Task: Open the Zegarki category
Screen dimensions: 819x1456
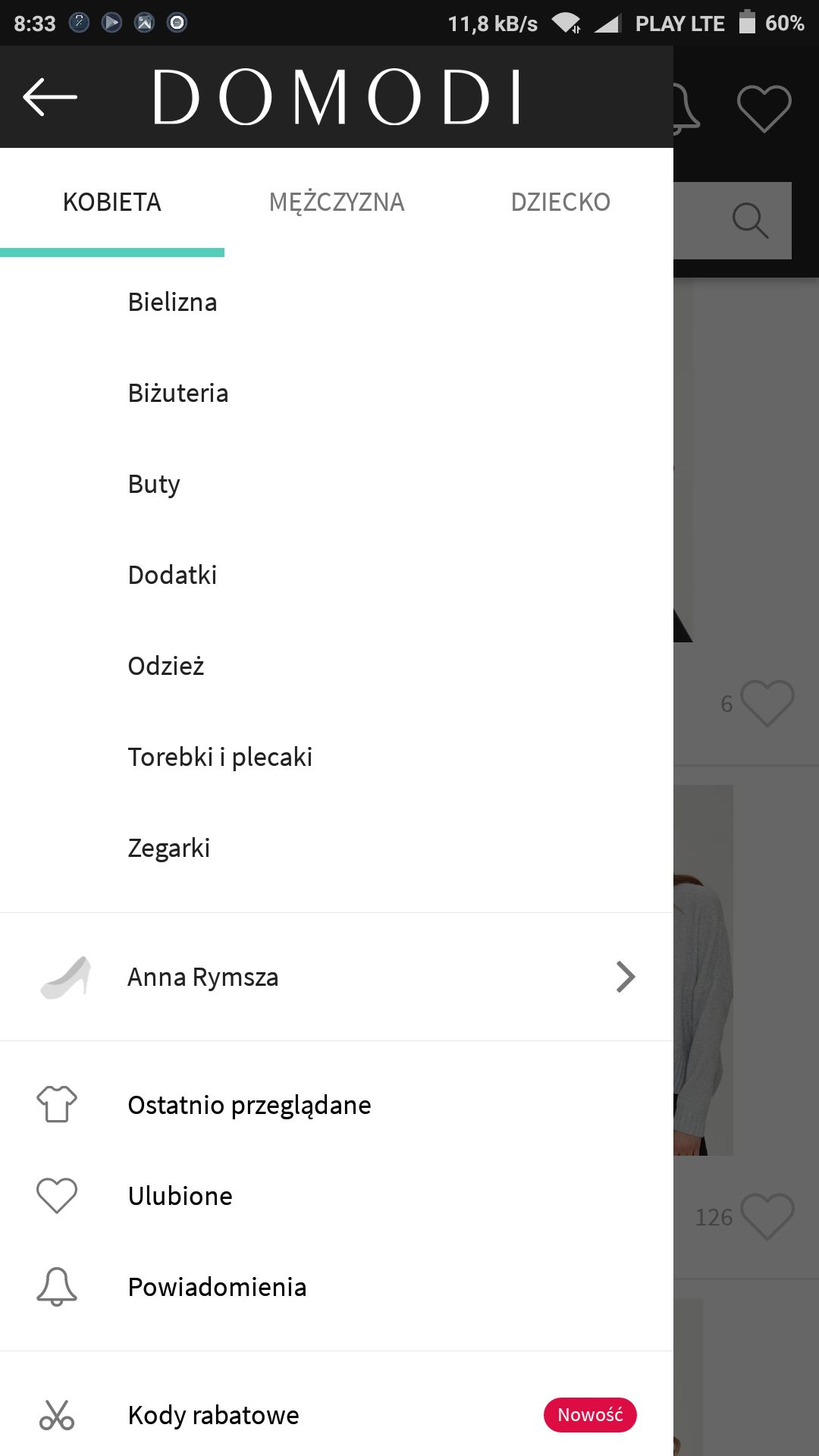Action: click(337, 848)
